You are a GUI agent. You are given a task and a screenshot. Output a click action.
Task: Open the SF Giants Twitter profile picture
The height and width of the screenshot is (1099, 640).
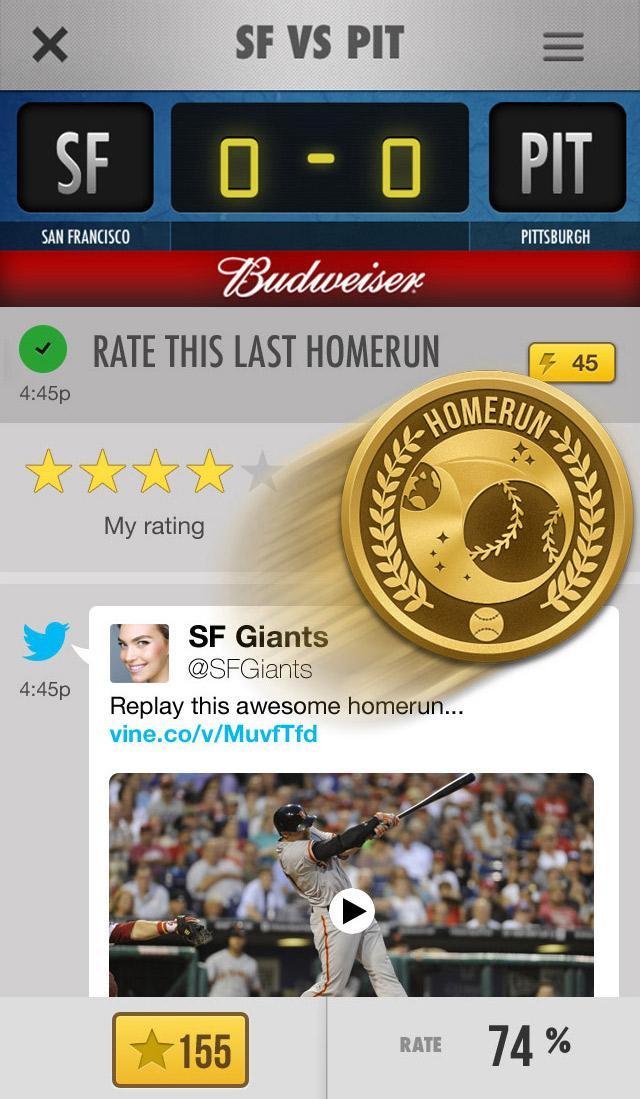coord(139,653)
